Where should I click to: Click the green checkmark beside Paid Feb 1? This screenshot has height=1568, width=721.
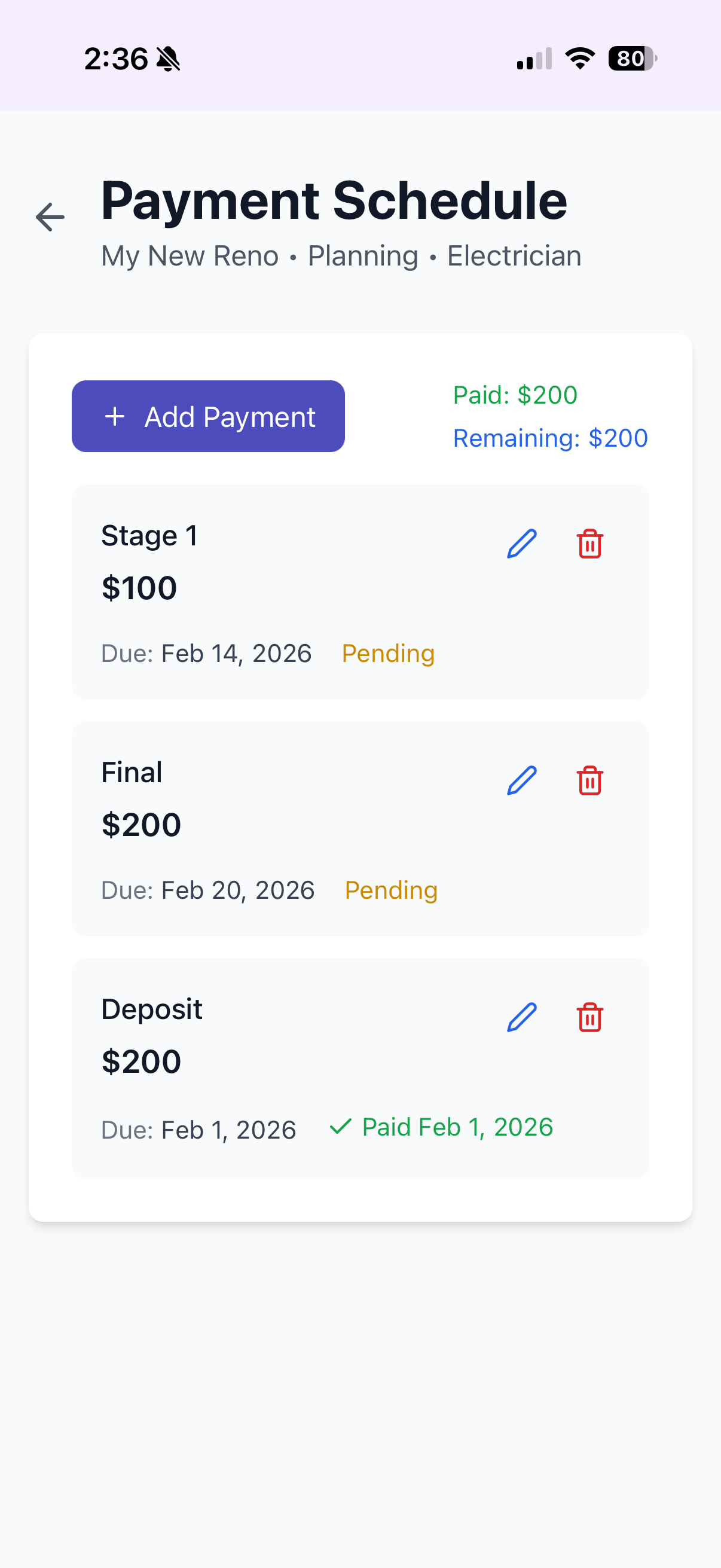(x=342, y=1126)
